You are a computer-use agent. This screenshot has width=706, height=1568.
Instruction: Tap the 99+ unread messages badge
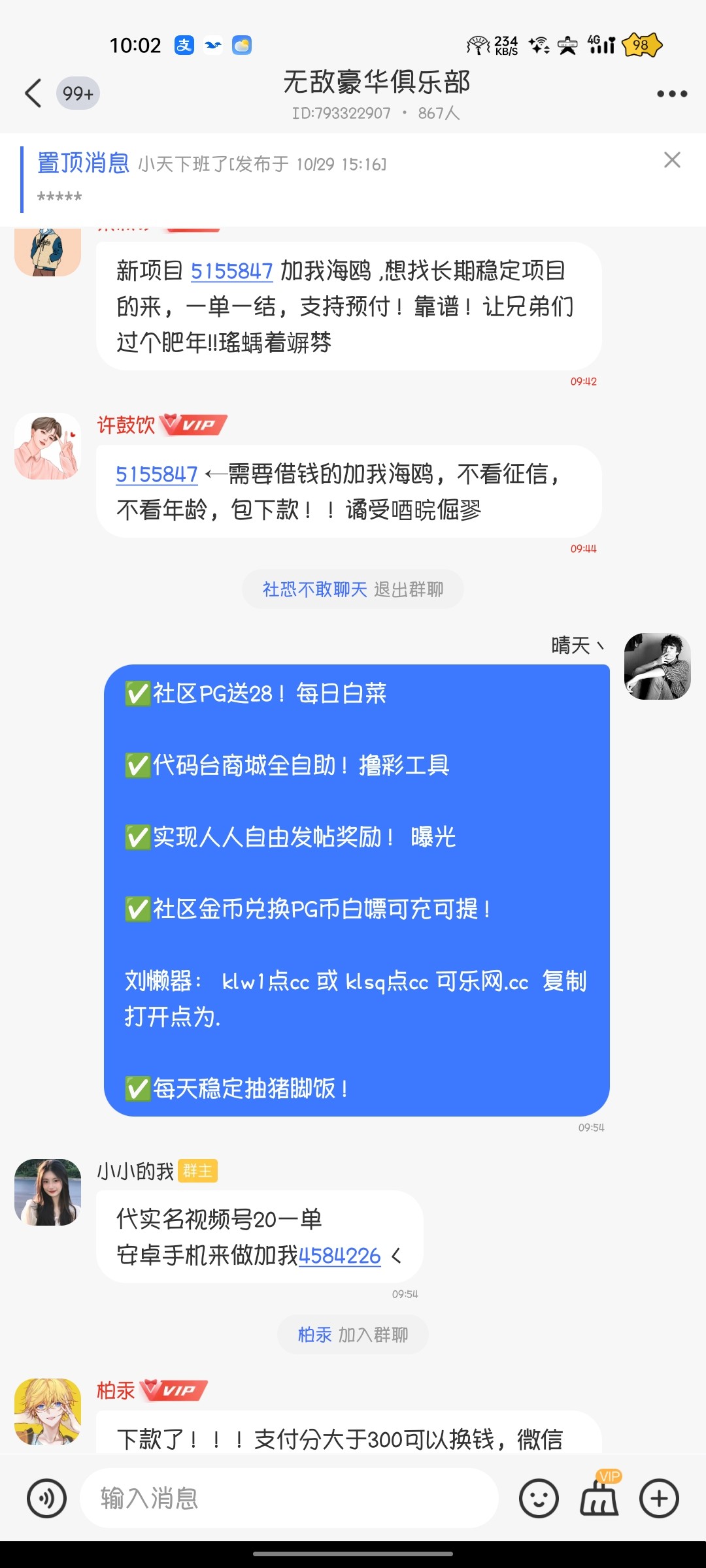76,93
